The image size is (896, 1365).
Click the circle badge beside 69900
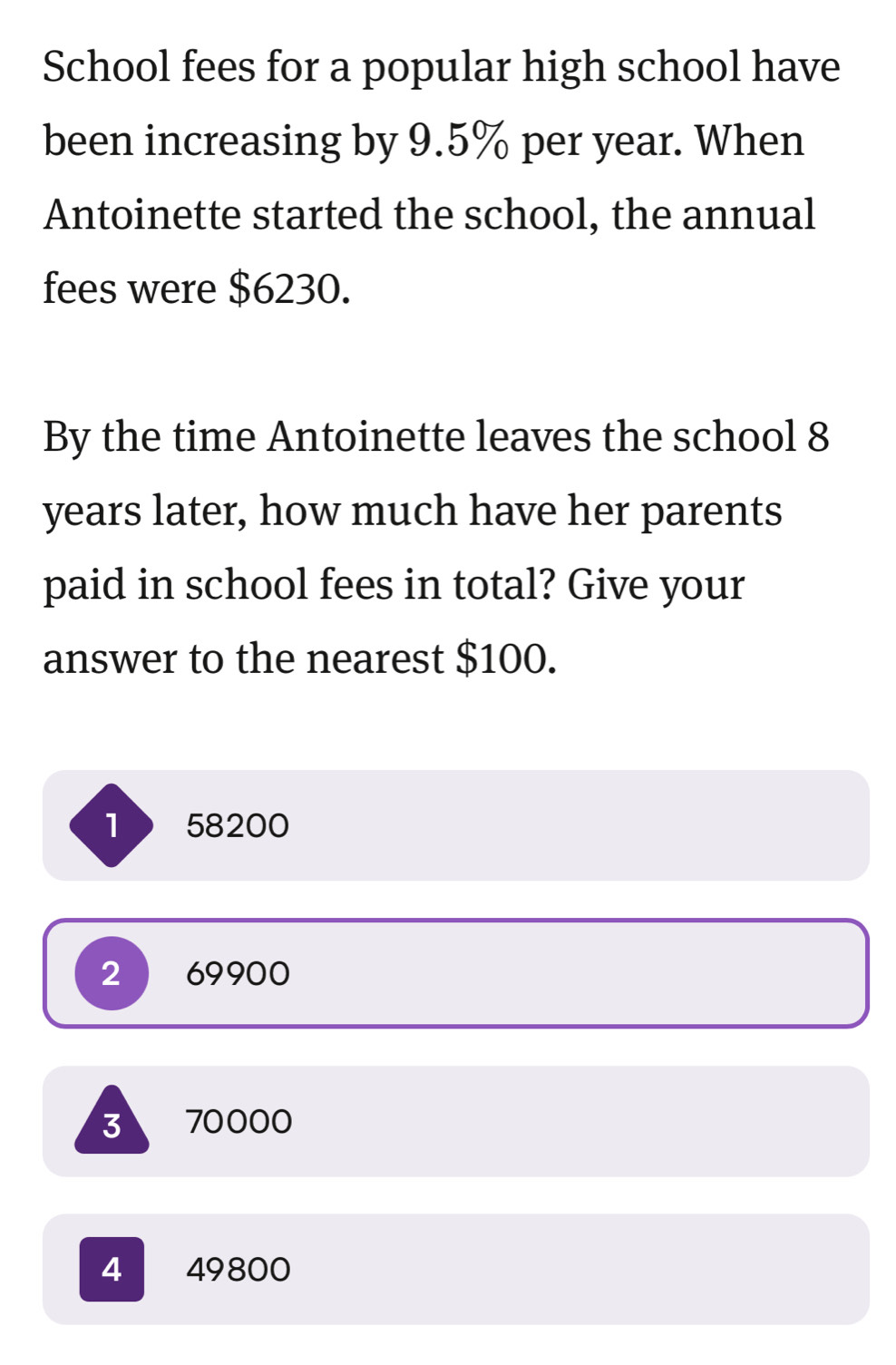pos(112,972)
